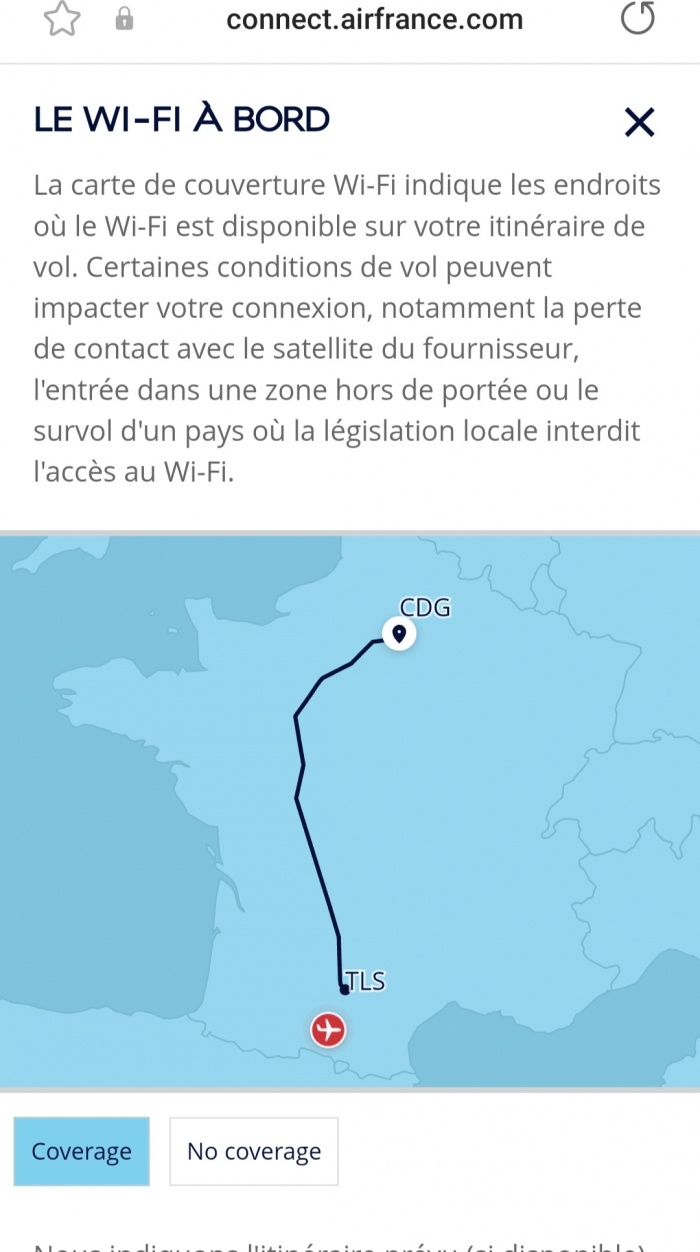Viewport: 700px width, 1252px height.
Task: Bookmark this page with the star
Action: click(x=62, y=19)
